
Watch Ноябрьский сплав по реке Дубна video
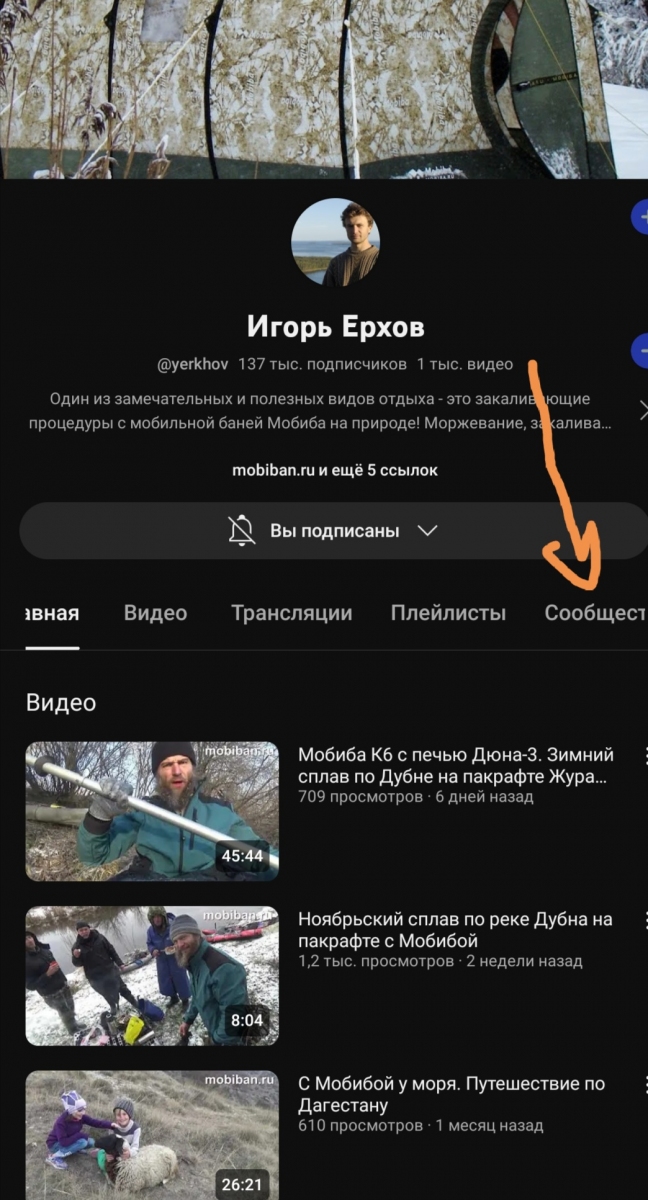point(152,976)
